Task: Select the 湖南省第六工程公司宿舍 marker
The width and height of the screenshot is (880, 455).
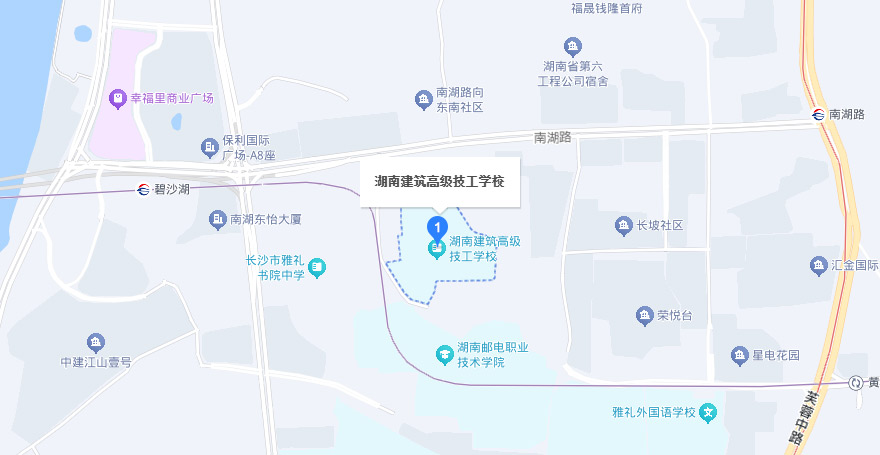Action: tap(572, 46)
